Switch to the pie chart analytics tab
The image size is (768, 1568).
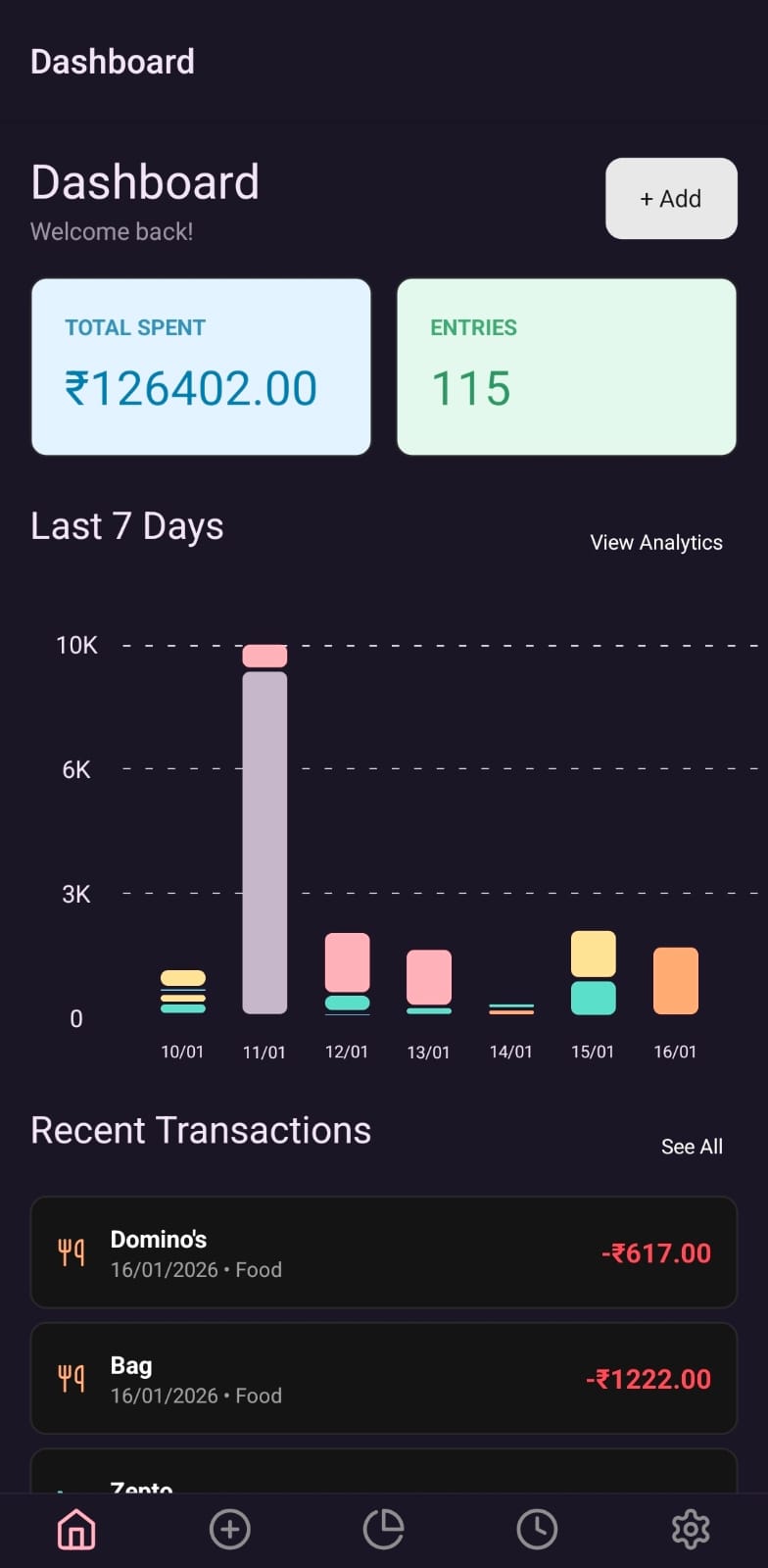click(383, 1529)
